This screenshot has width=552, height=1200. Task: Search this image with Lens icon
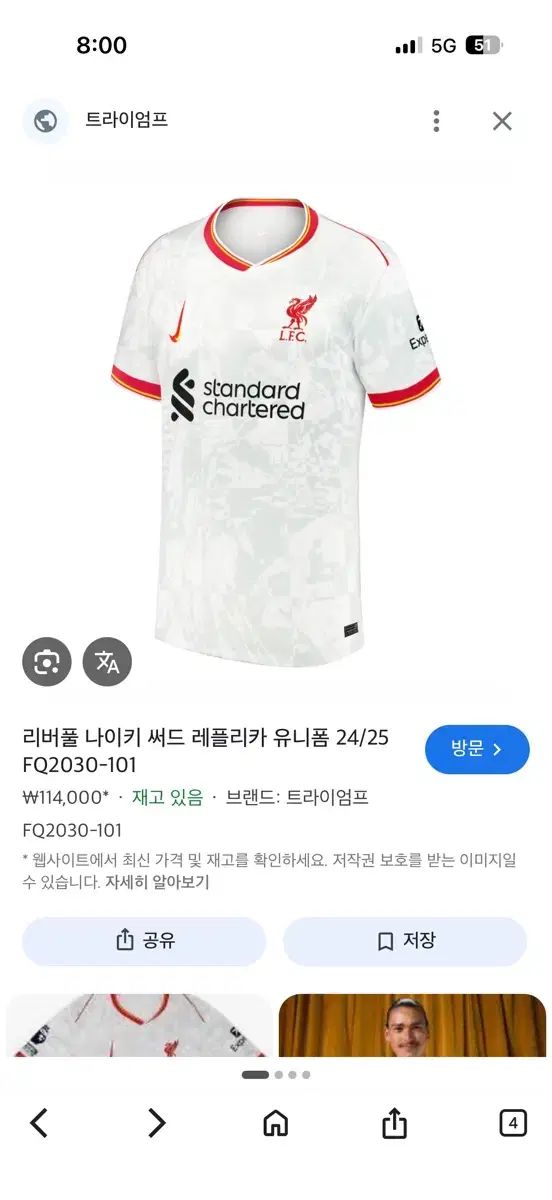click(x=47, y=662)
